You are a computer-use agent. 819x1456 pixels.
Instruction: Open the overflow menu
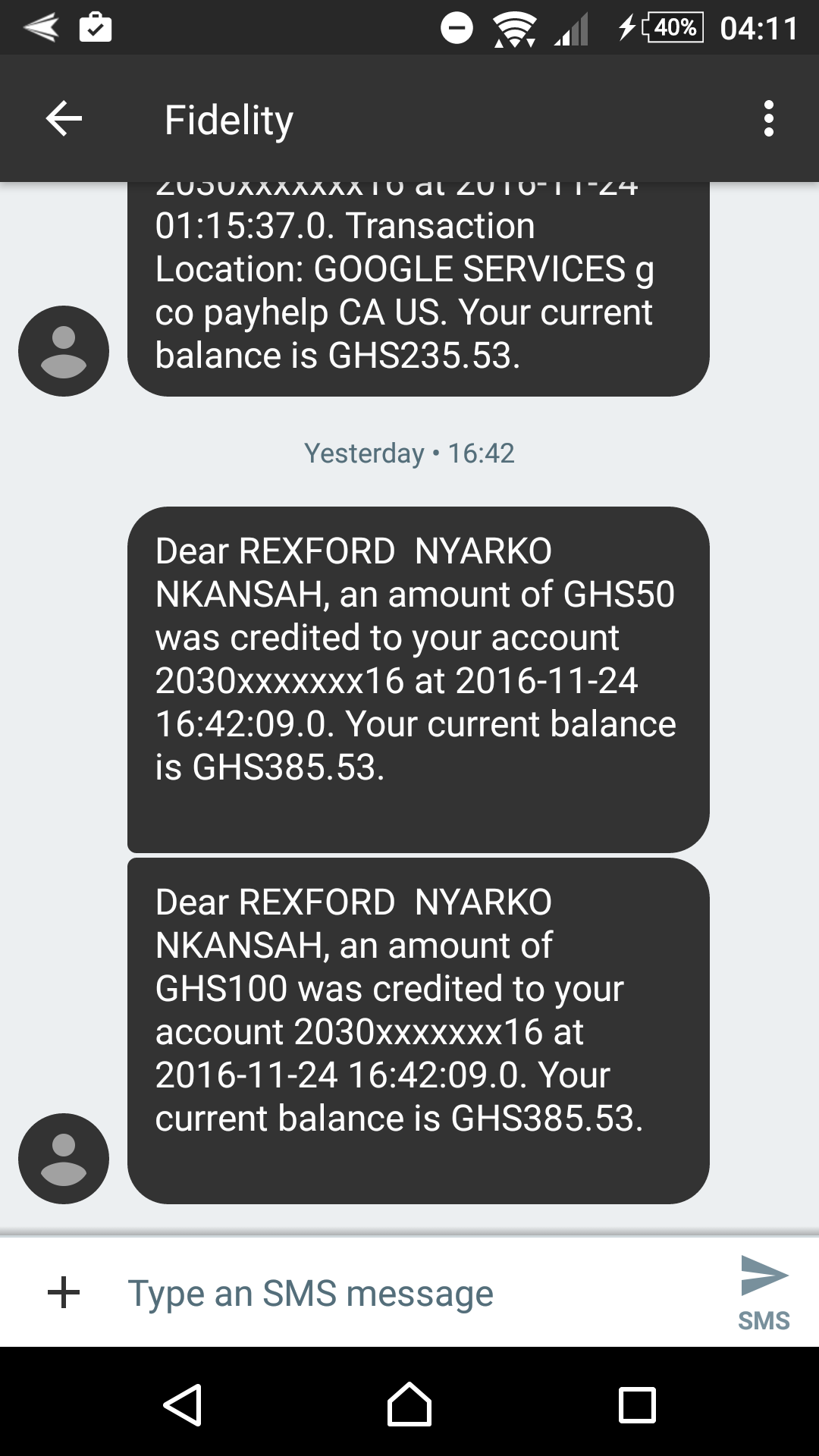pos(768,119)
